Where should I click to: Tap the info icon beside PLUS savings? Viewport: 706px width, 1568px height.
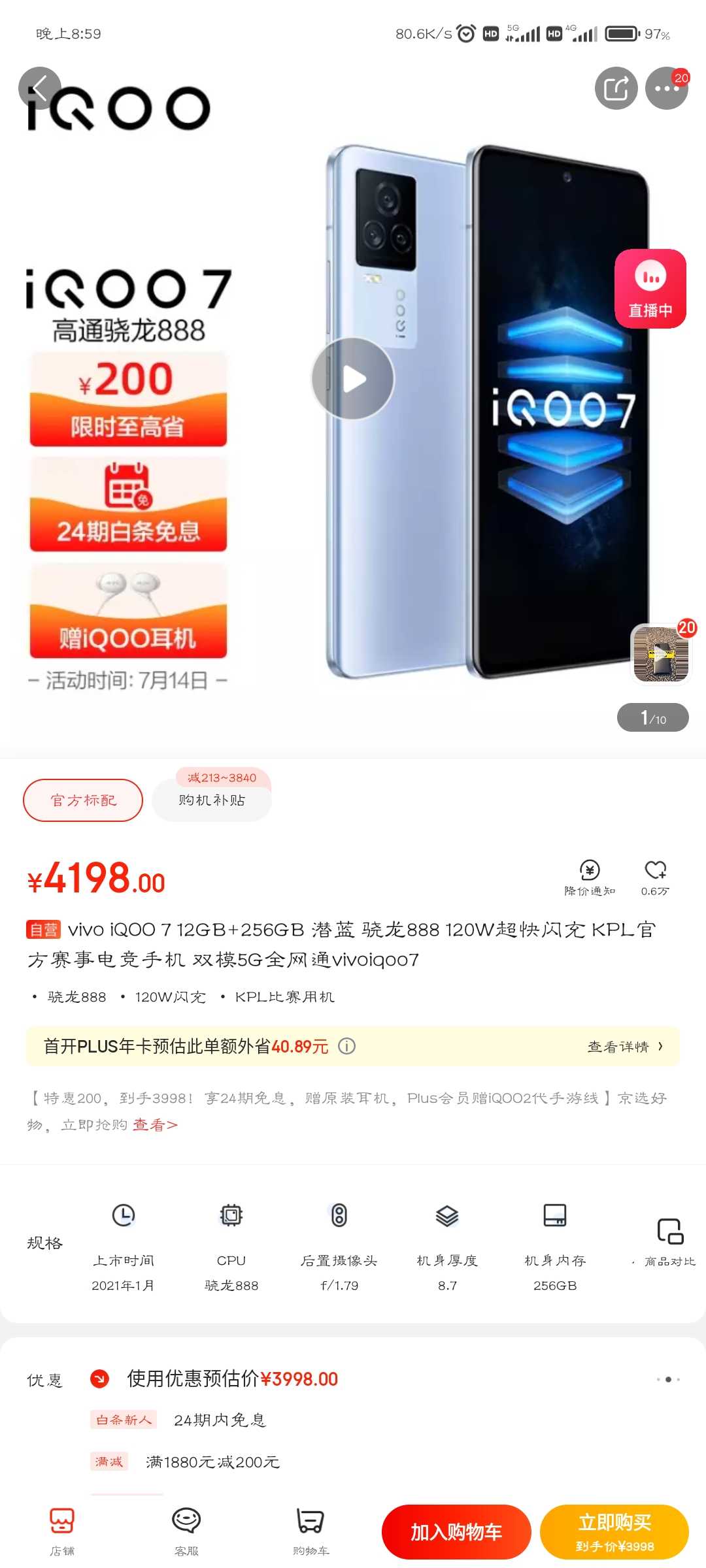point(346,1047)
